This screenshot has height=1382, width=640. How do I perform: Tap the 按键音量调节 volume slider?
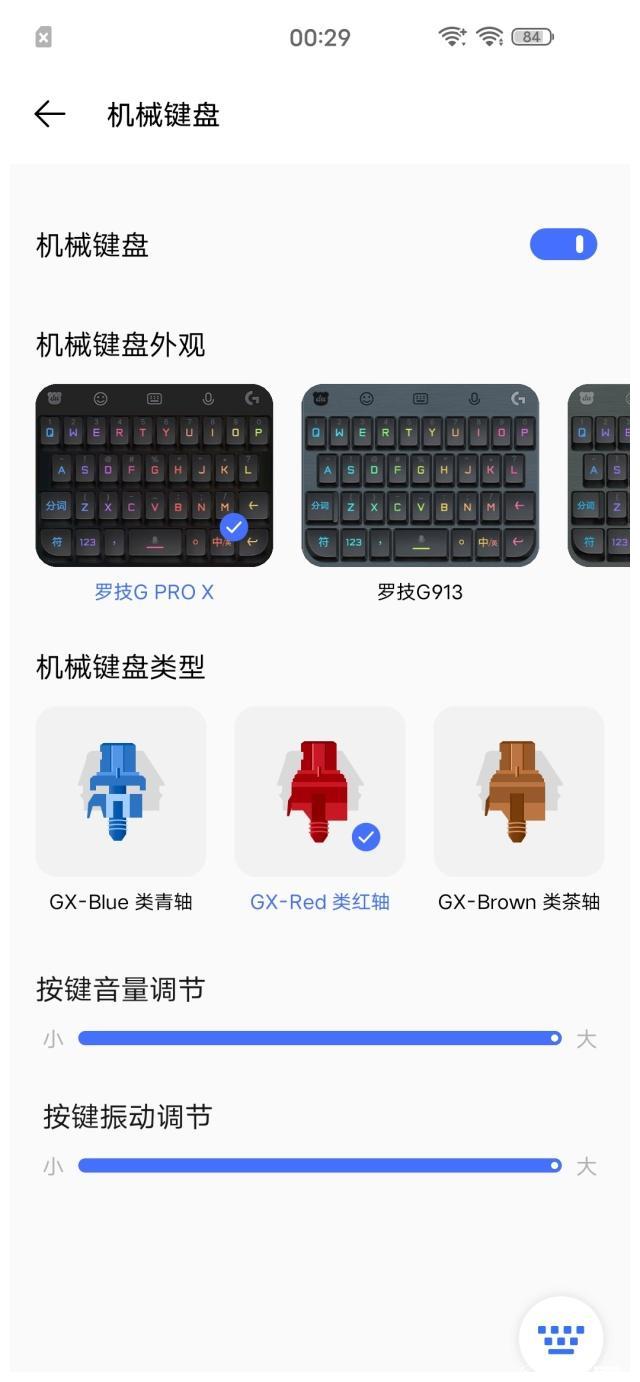coord(318,1039)
